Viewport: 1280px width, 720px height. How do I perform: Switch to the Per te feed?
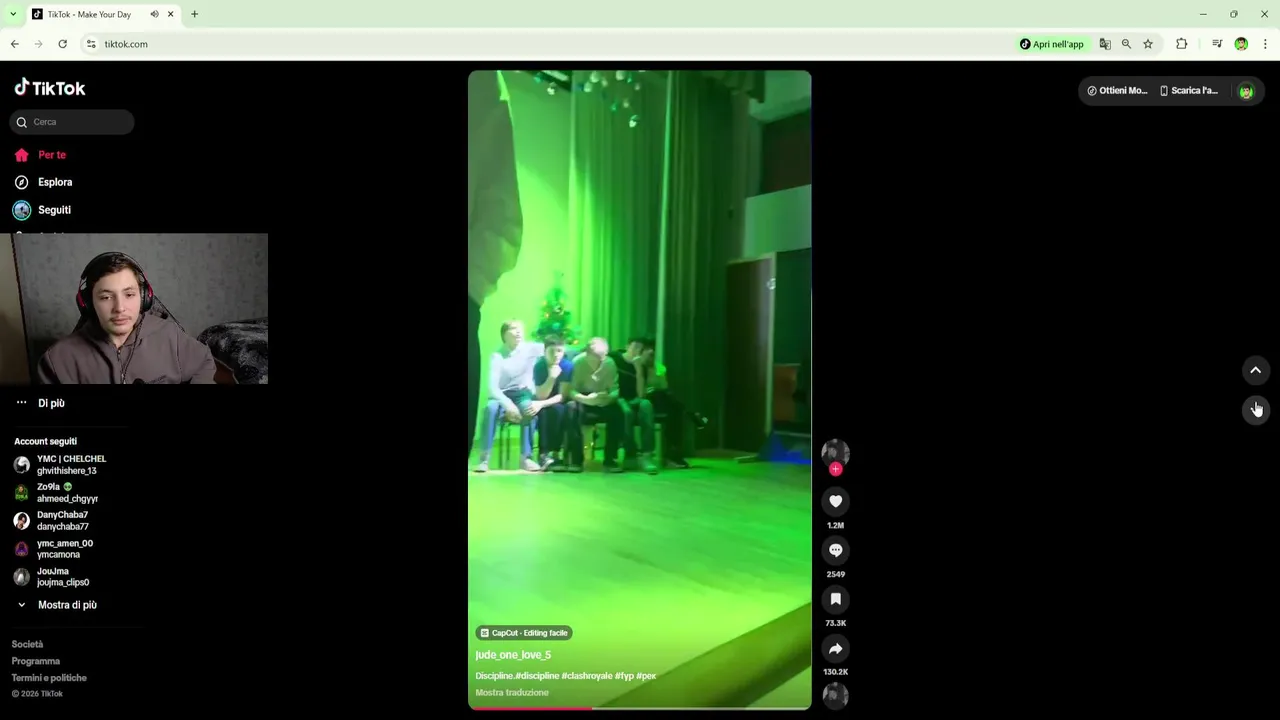(51, 155)
